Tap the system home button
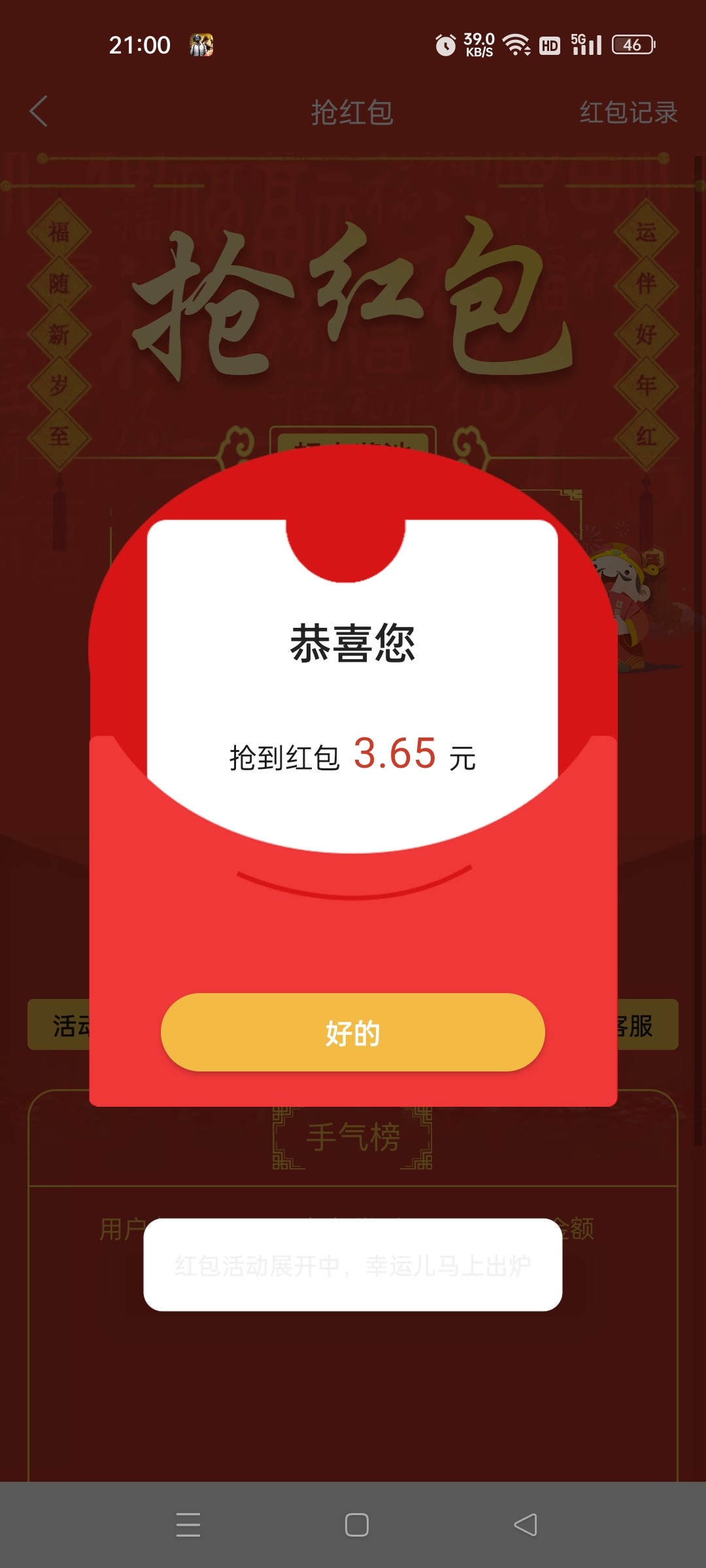The image size is (706, 1568). point(356,1525)
